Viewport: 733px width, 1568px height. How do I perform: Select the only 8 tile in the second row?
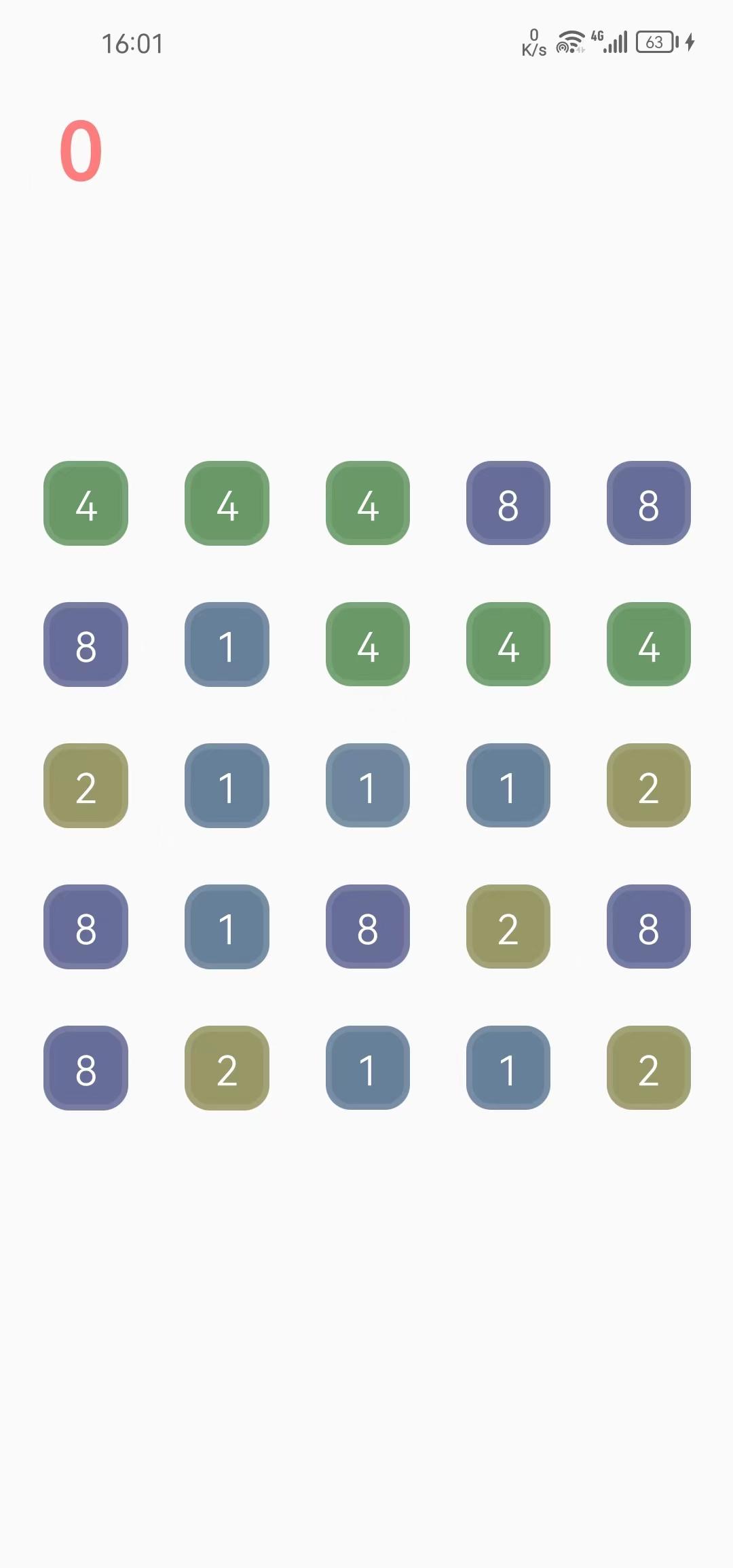(86, 644)
